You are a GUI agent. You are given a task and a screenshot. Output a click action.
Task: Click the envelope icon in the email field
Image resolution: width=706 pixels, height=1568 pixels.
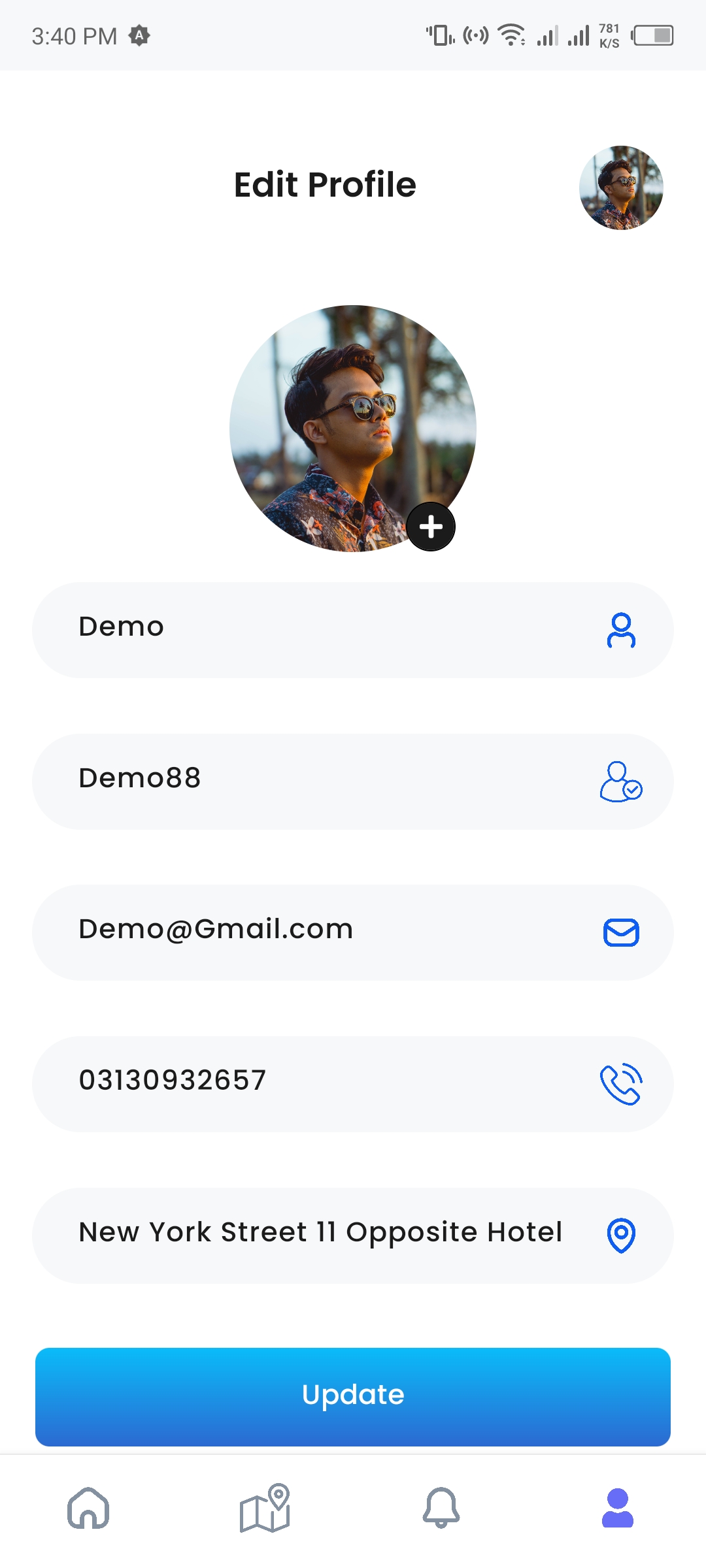[x=622, y=932]
